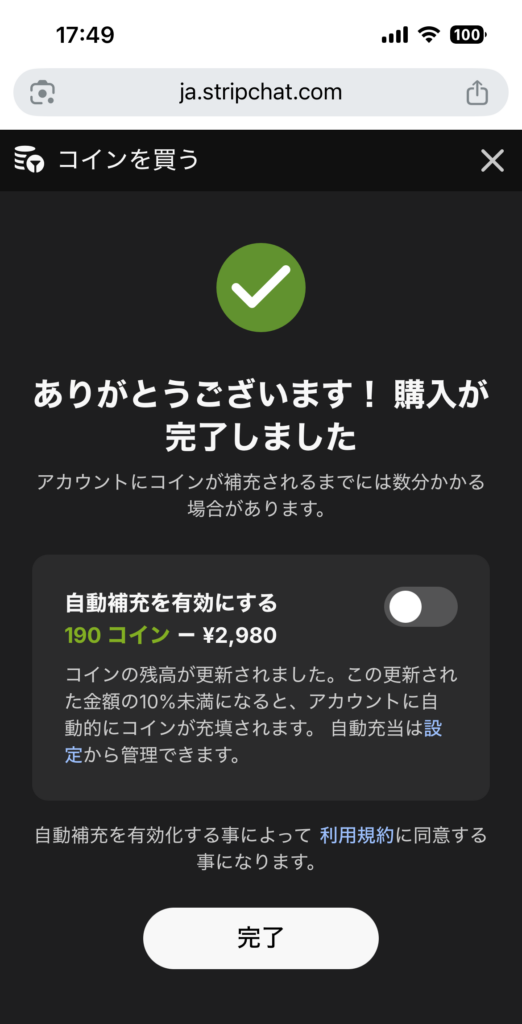The height and width of the screenshot is (1024, 522).
Task: Enable the 自動補充 auto-refill switch
Action: pos(421,607)
